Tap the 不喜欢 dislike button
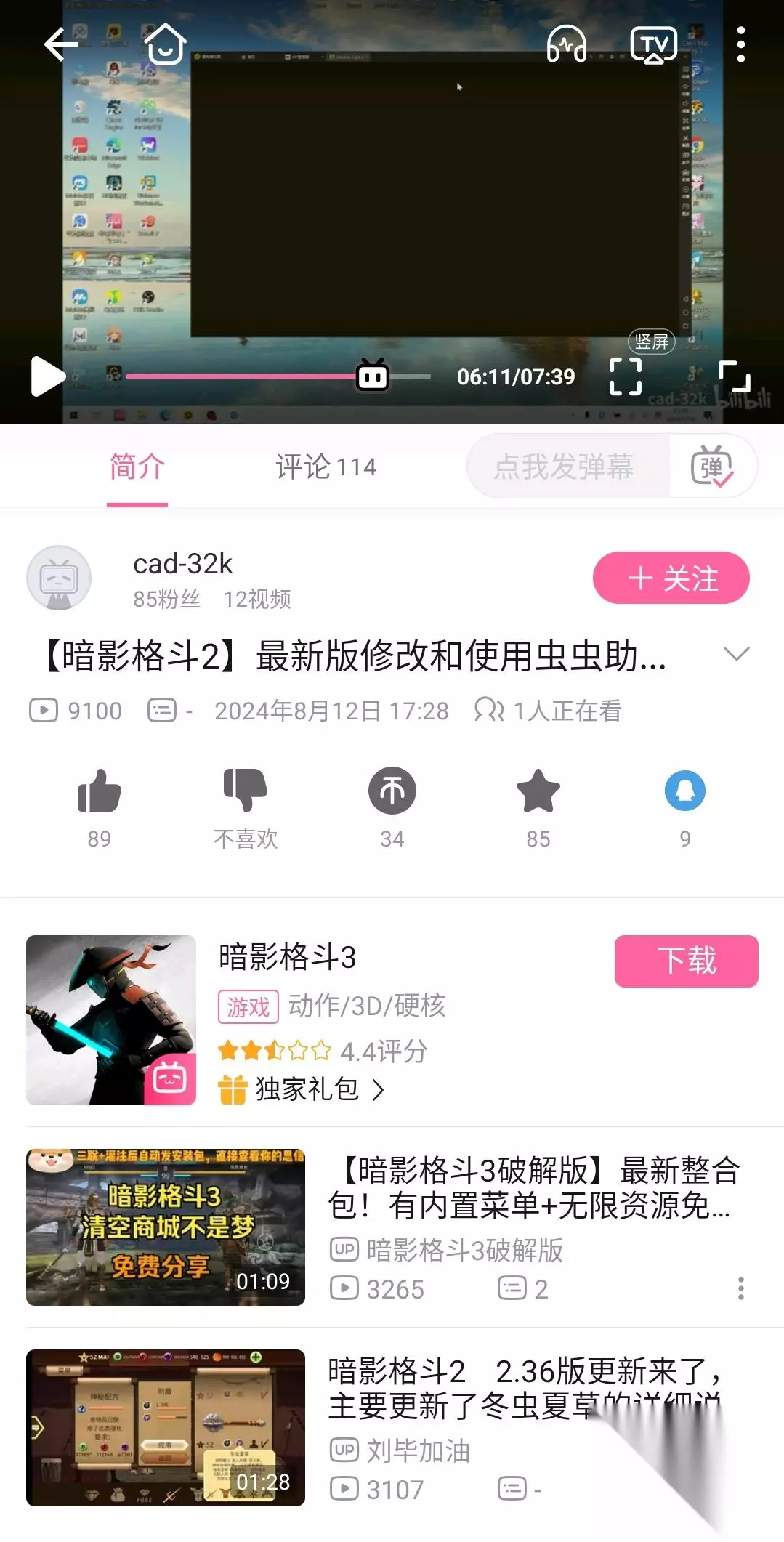The width and height of the screenshot is (784, 1542). coord(246,808)
